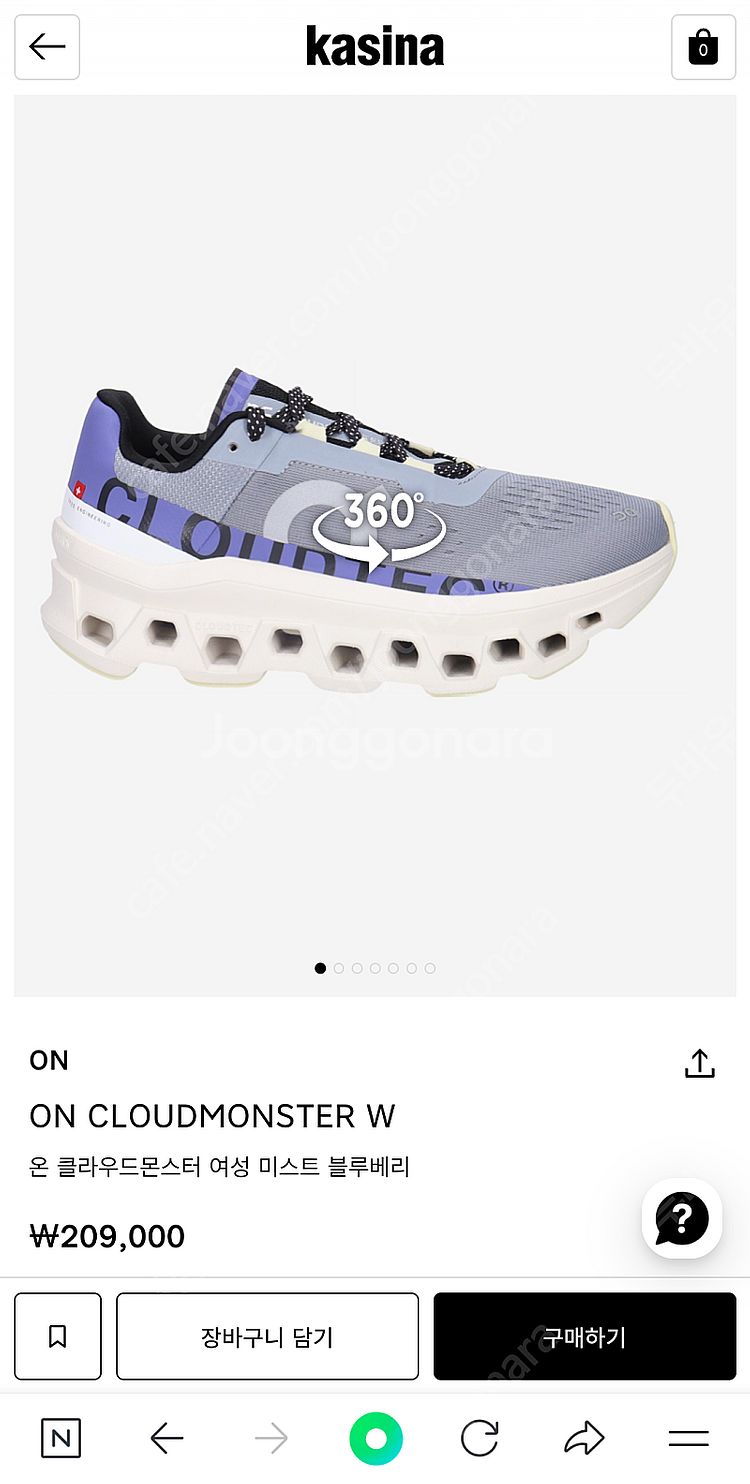Reload the current page

(479, 1439)
